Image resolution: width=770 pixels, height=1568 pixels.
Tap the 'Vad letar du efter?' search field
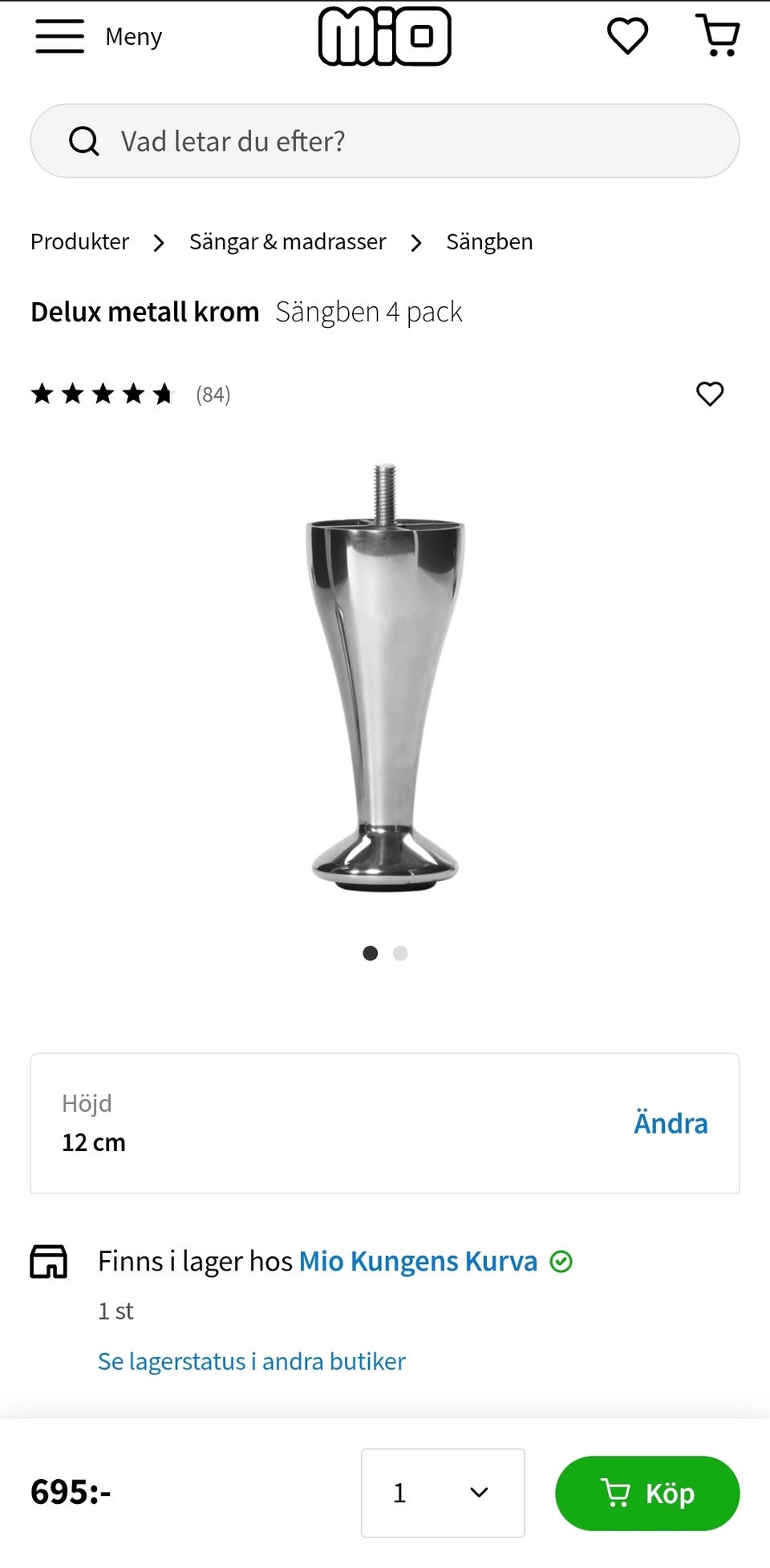385,141
